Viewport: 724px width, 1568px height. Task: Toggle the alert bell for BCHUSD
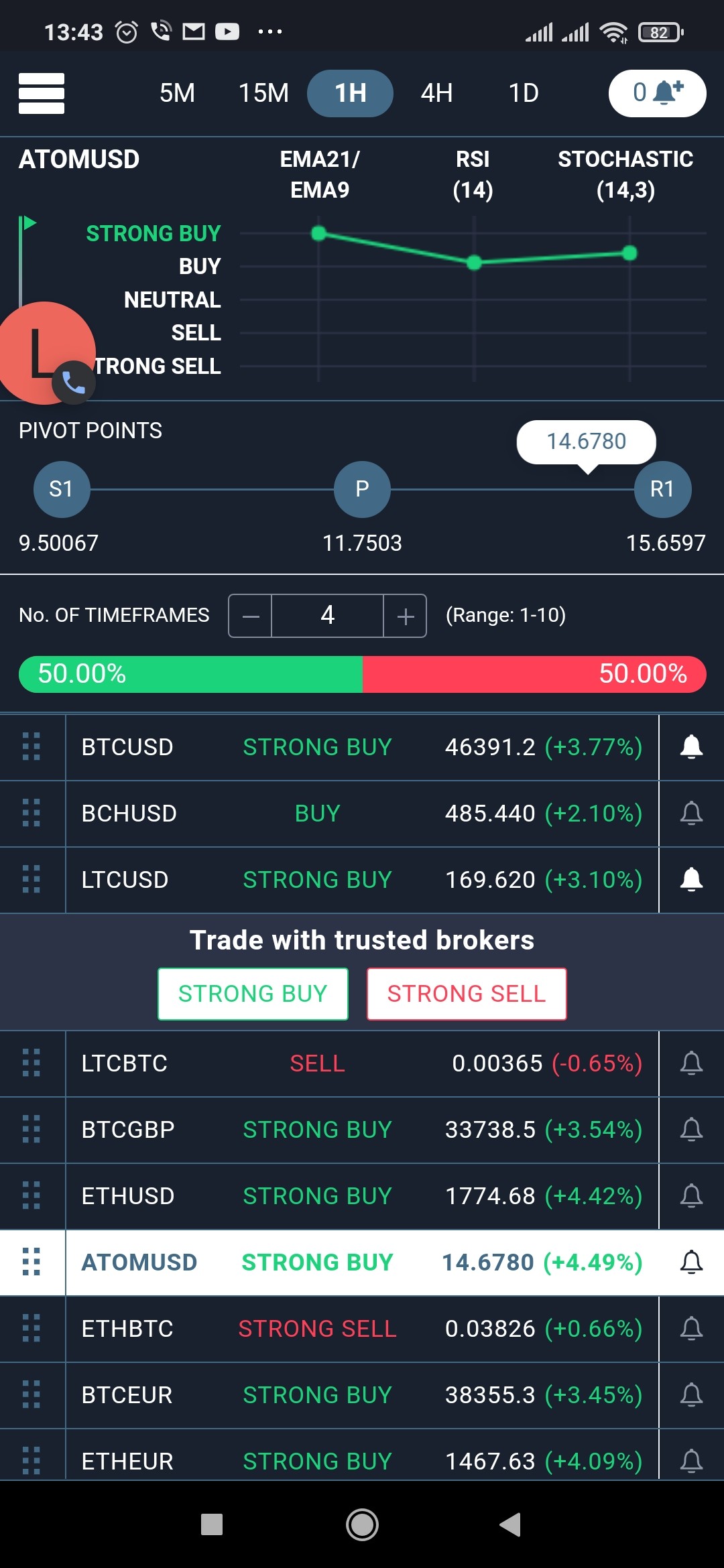click(691, 813)
